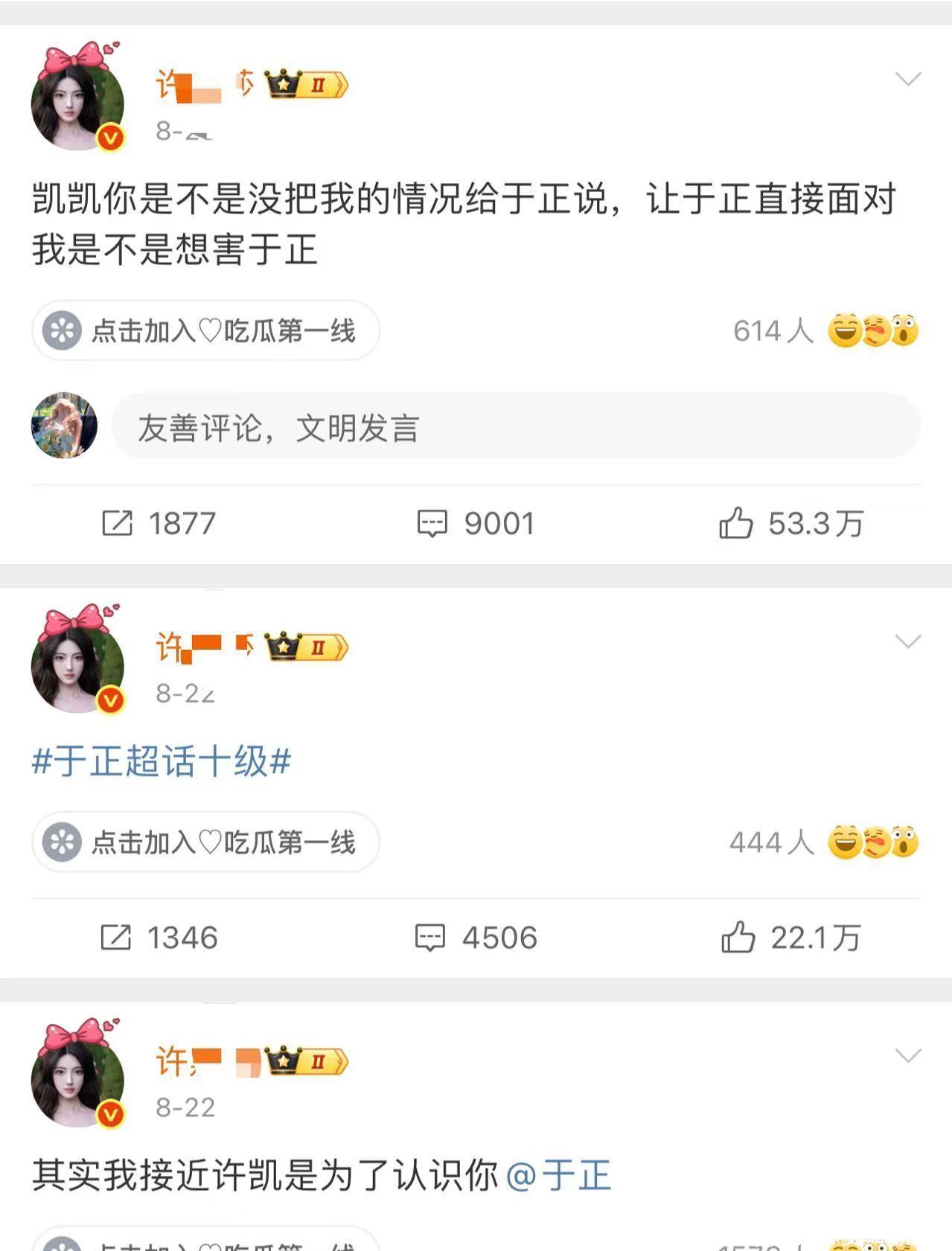
Task: Join 吃瓜第一线 under the 凯凯你是不是 post
Action: tap(205, 330)
